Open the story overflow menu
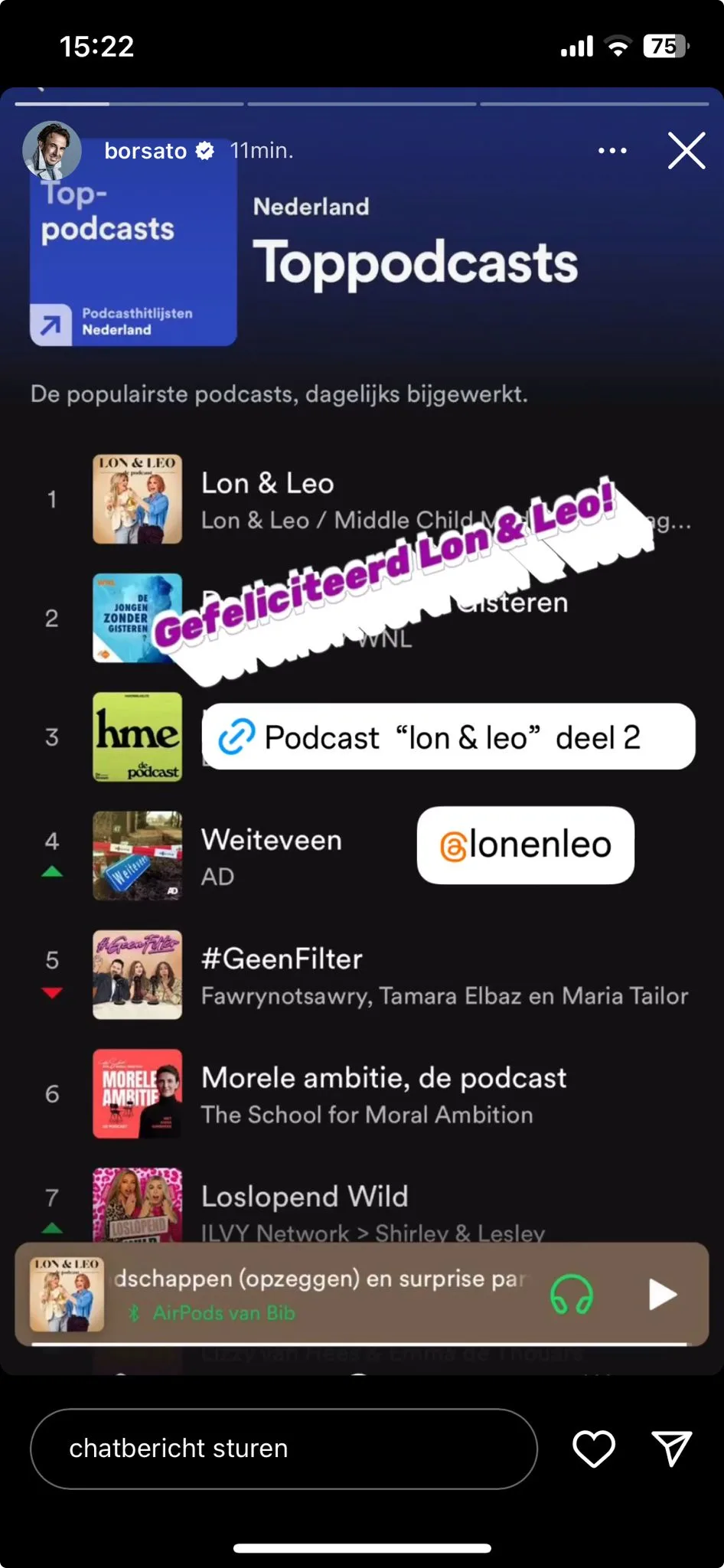The height and width of the screenshot is (1568, 724). click(x=612, y=151)
